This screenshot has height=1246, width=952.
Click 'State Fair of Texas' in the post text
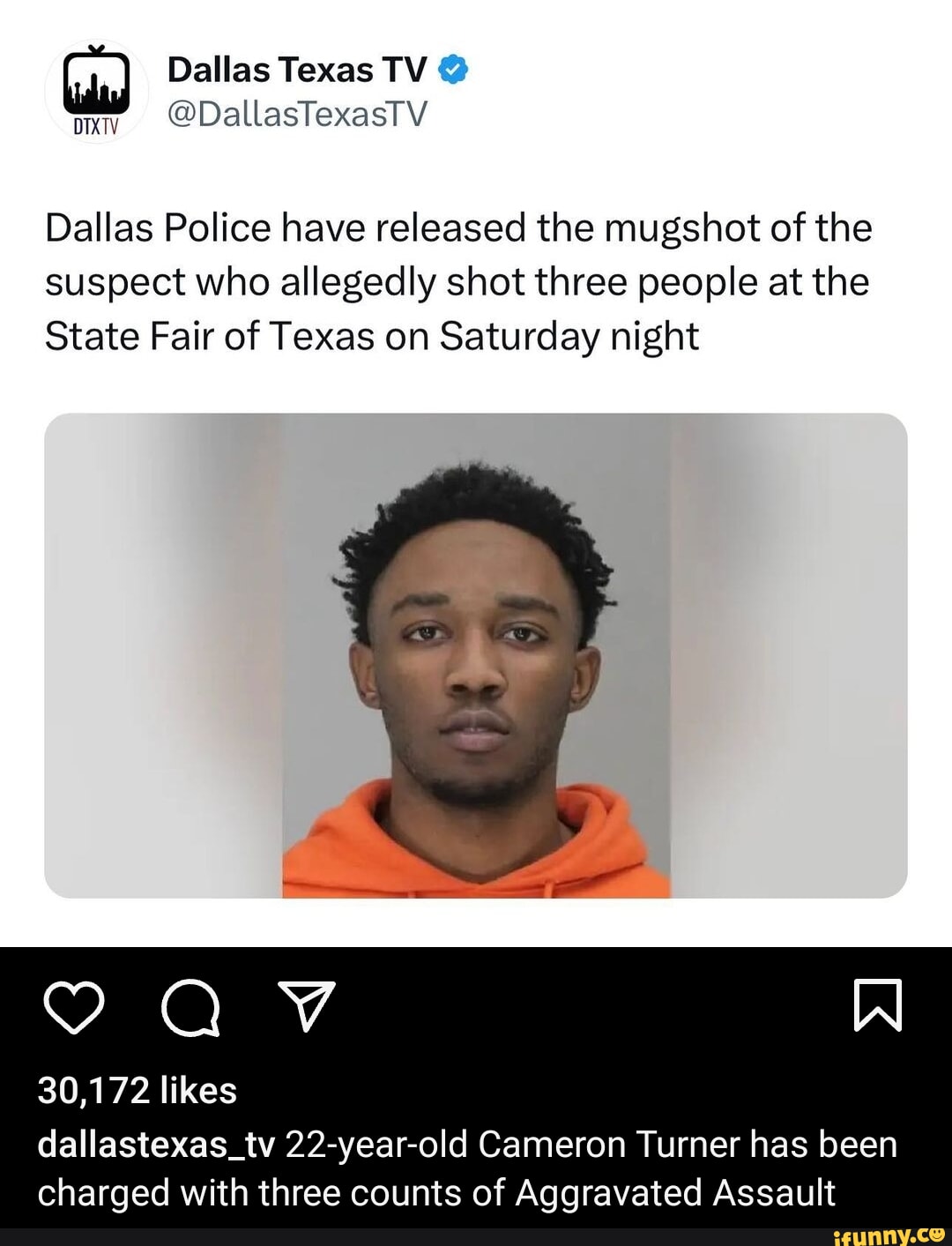[207, 336]
